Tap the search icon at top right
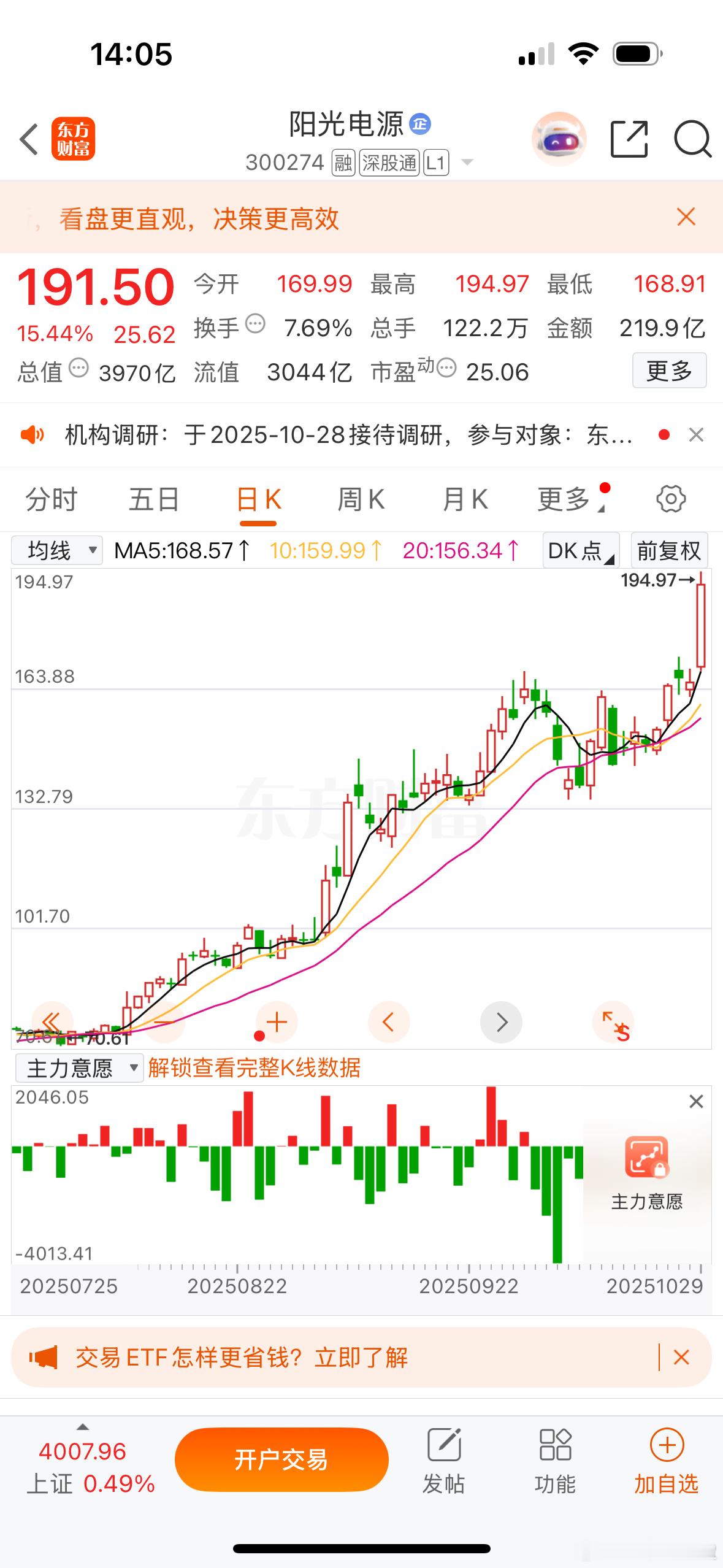Image resolution: width=723 pixels, height=1568 pixels. 692,140
